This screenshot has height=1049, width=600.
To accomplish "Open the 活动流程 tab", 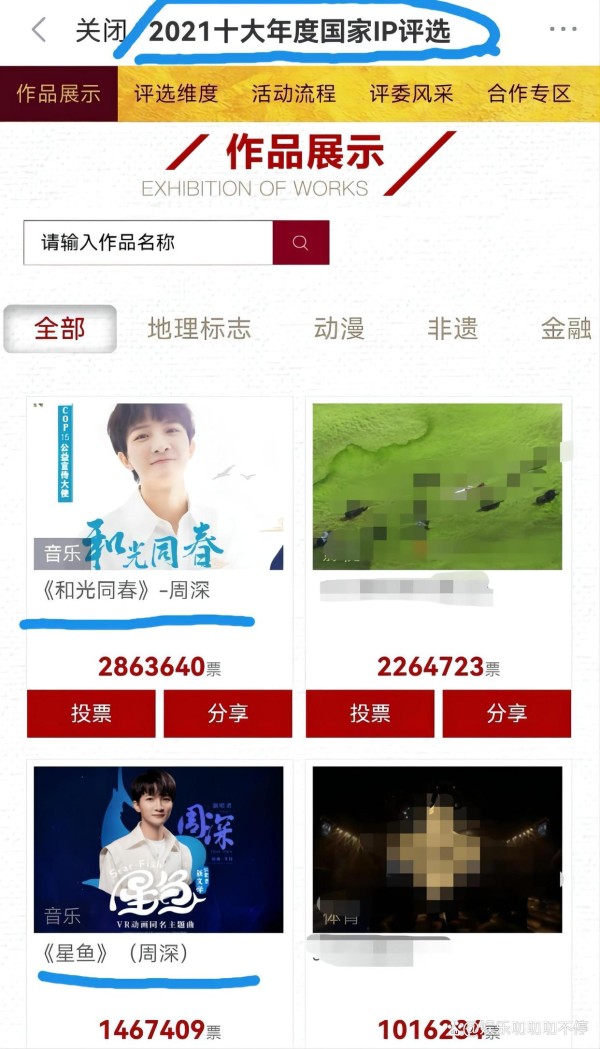I will click(x=294, y=94).
